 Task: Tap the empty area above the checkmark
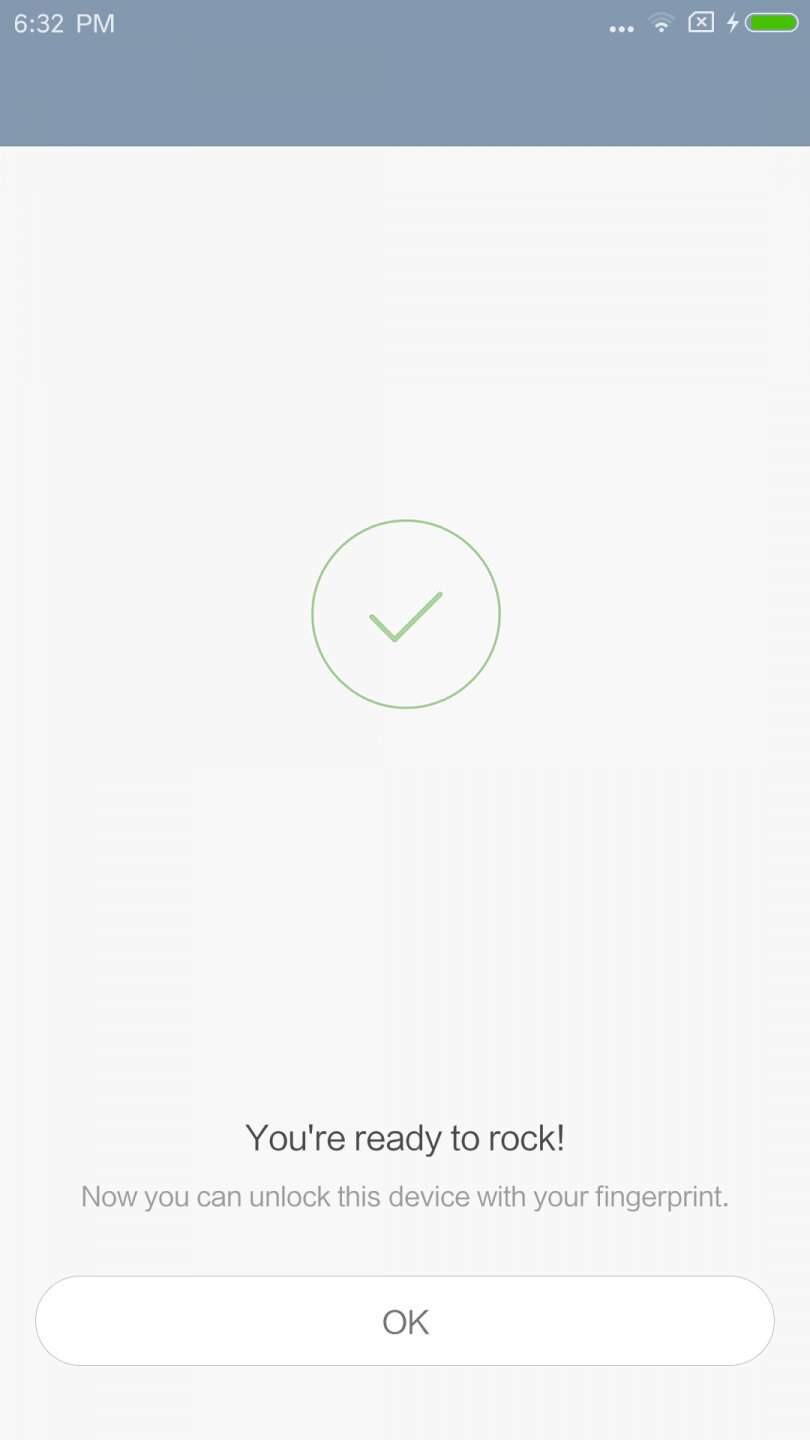point(405,350)
